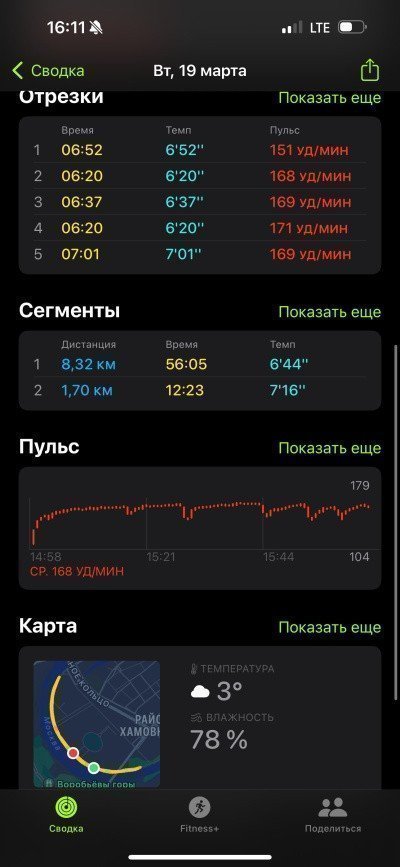This screenshot has width=400, height=867.
Task: Show more for Карта
Action: 330,628
